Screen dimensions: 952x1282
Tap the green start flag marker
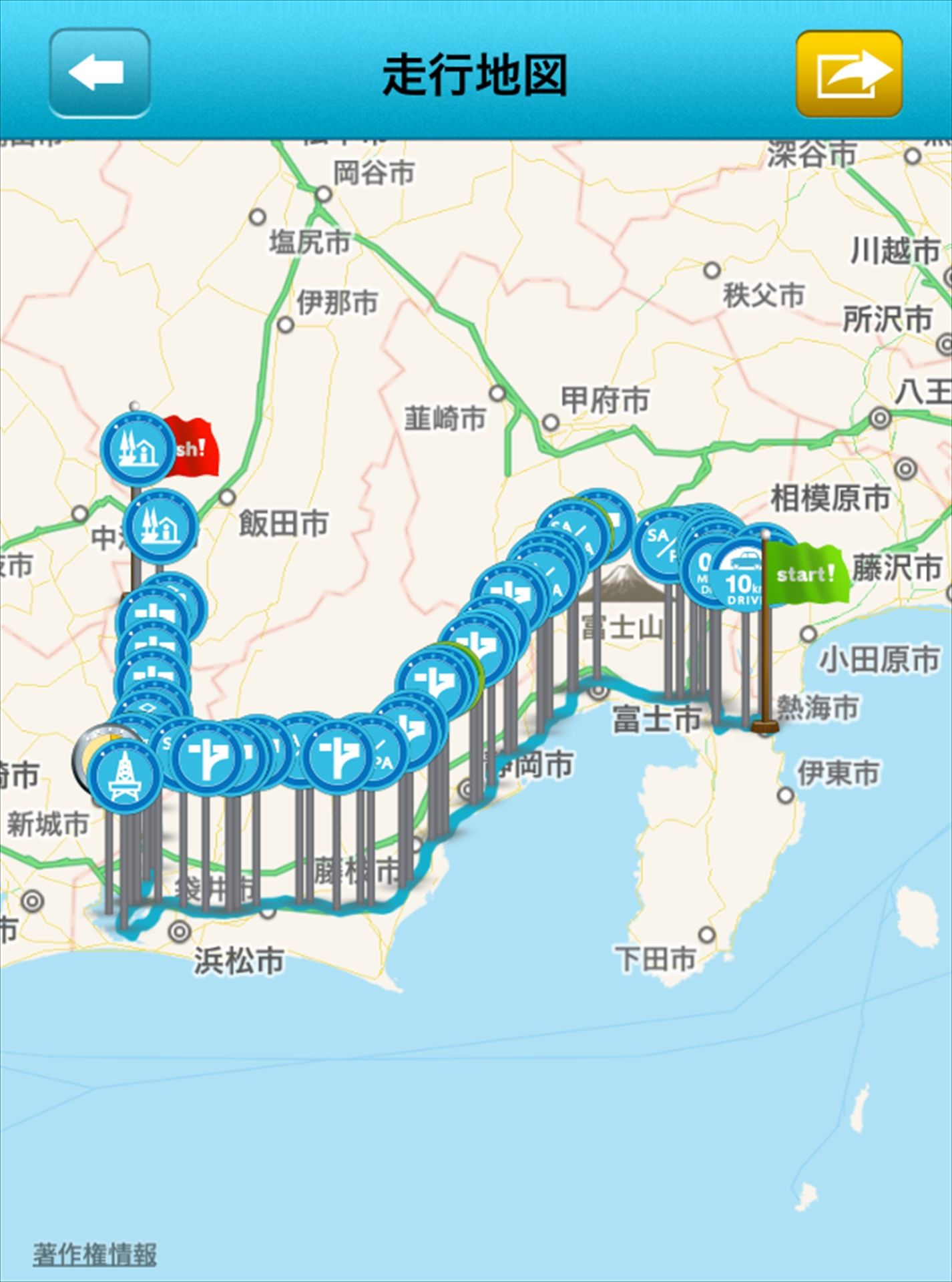806,574
